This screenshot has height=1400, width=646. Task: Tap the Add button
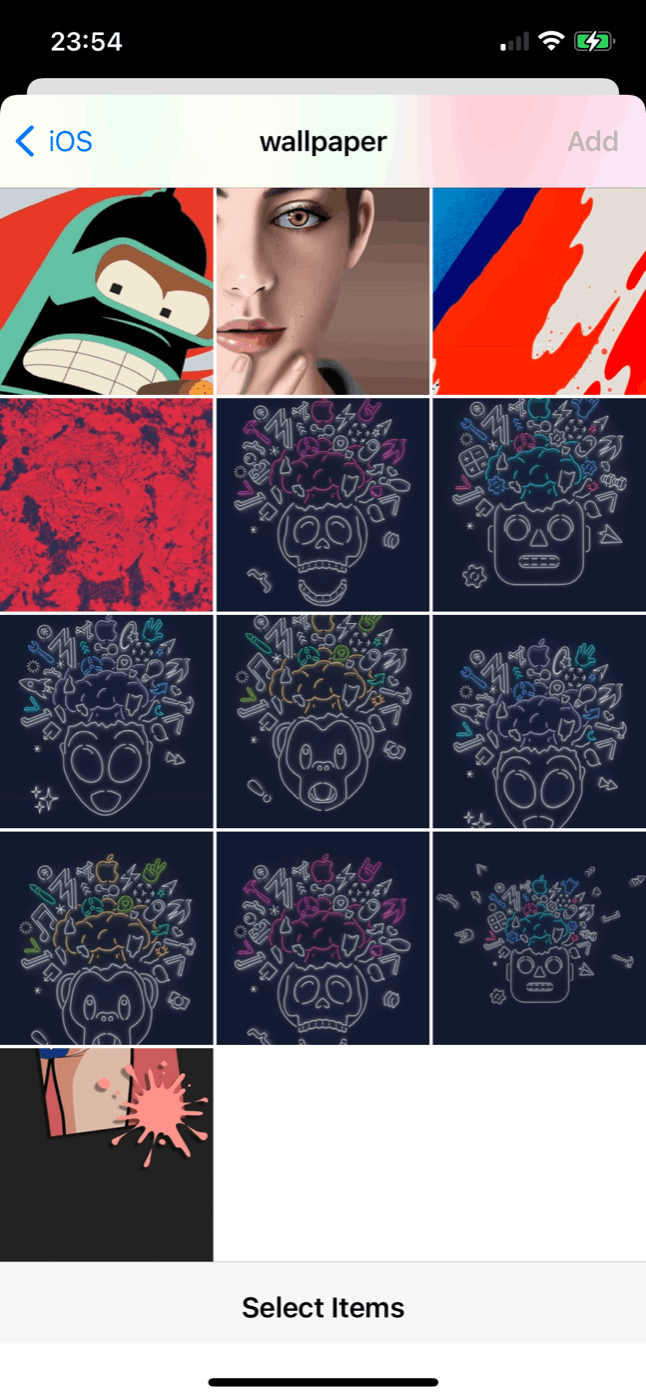point(592,142)
